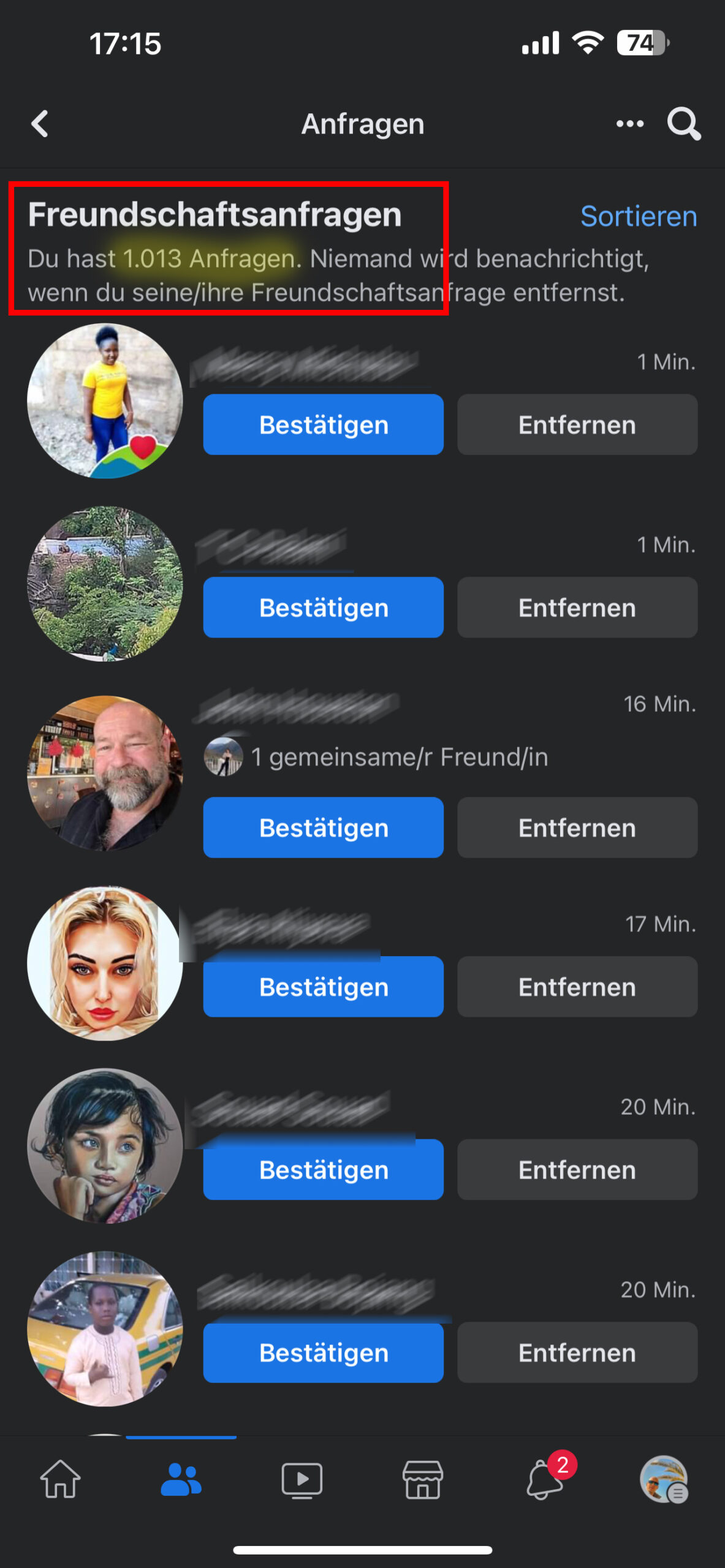The height and width of the screenshot is (1568, 725).
Task: Switch to the Home tab
Action: [60, 1480]
